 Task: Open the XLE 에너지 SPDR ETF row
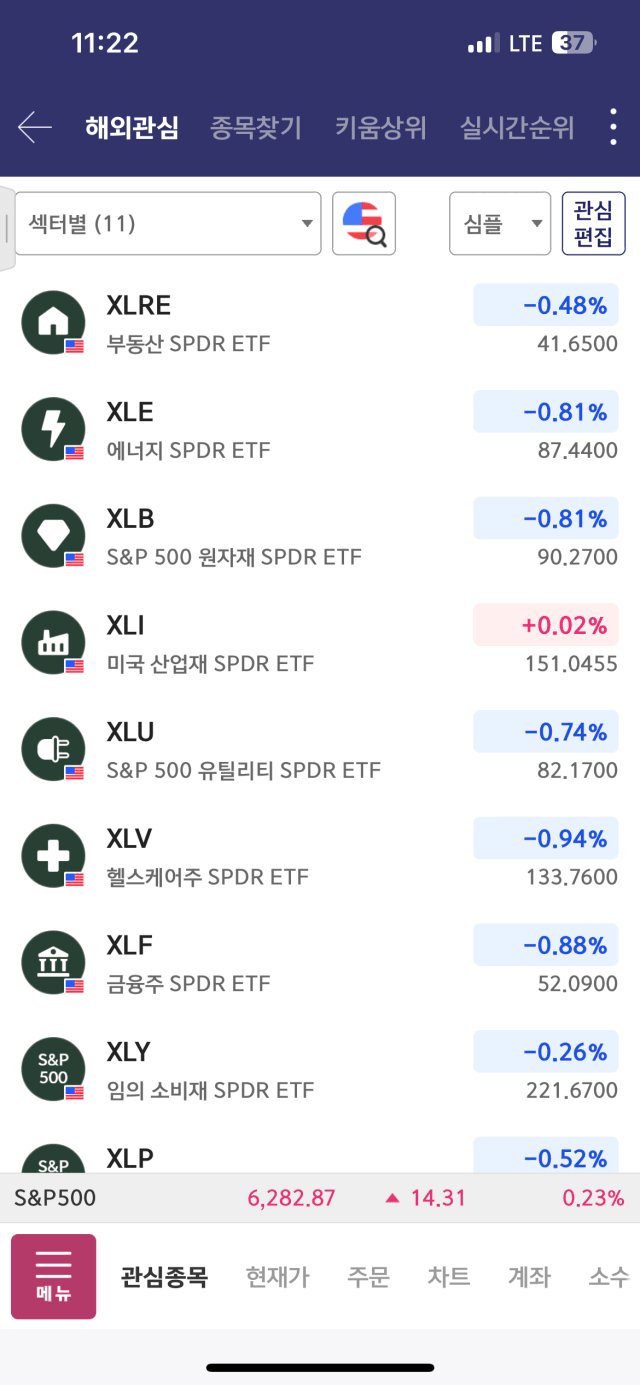[x=320, y=430]
